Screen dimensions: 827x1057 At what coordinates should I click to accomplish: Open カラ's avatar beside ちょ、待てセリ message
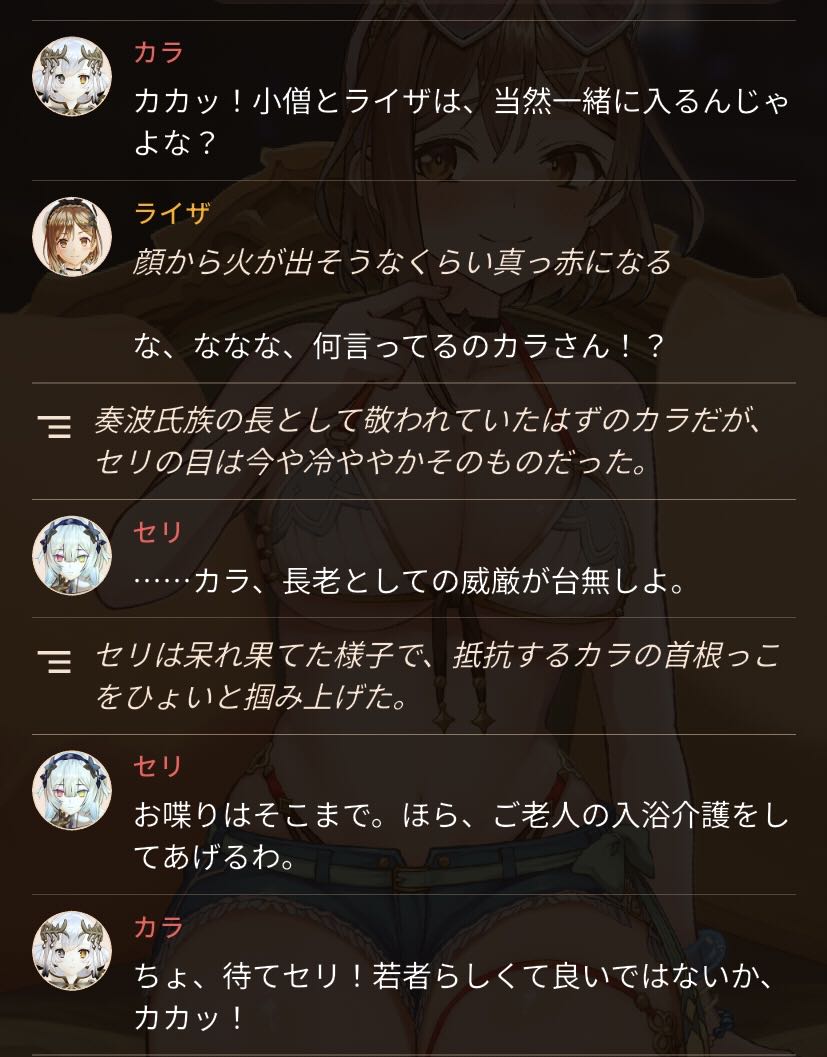72,951
